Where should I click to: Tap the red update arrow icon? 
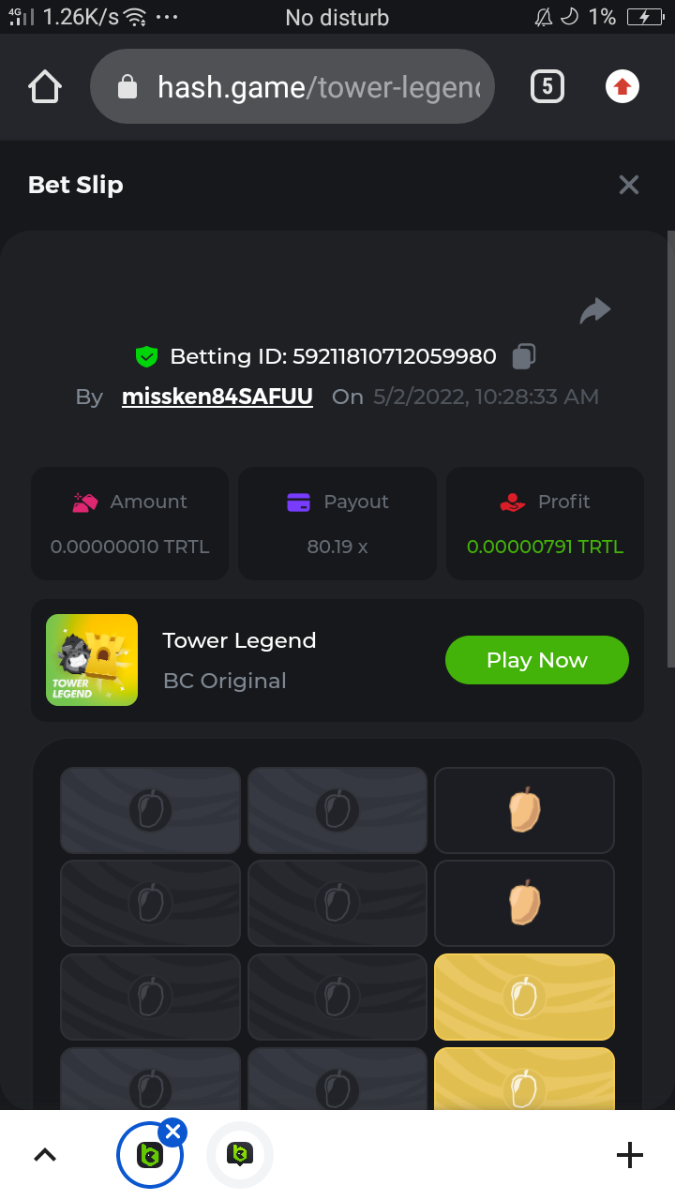click(622, 87)
